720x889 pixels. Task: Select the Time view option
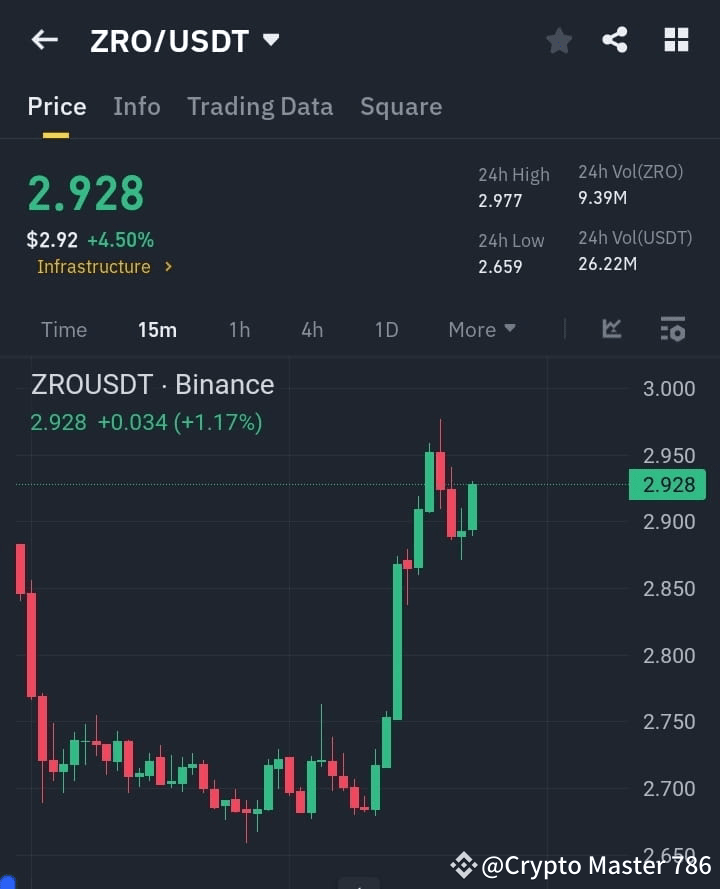pyautogui.click(x=64, y=328)
